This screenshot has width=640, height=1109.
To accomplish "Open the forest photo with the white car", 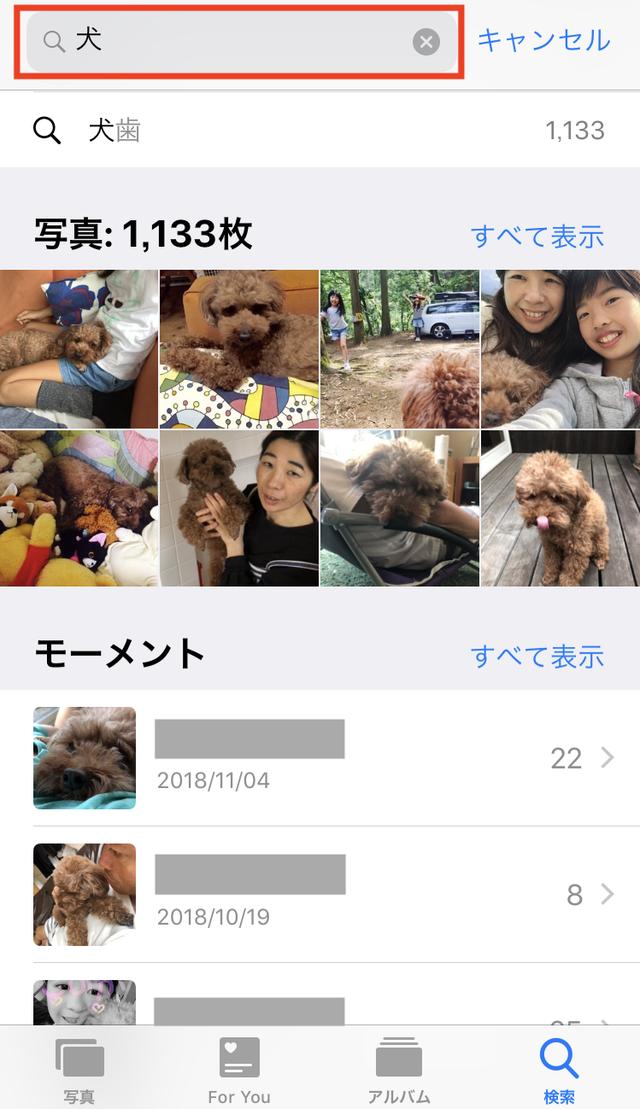I will coord(400,349).
